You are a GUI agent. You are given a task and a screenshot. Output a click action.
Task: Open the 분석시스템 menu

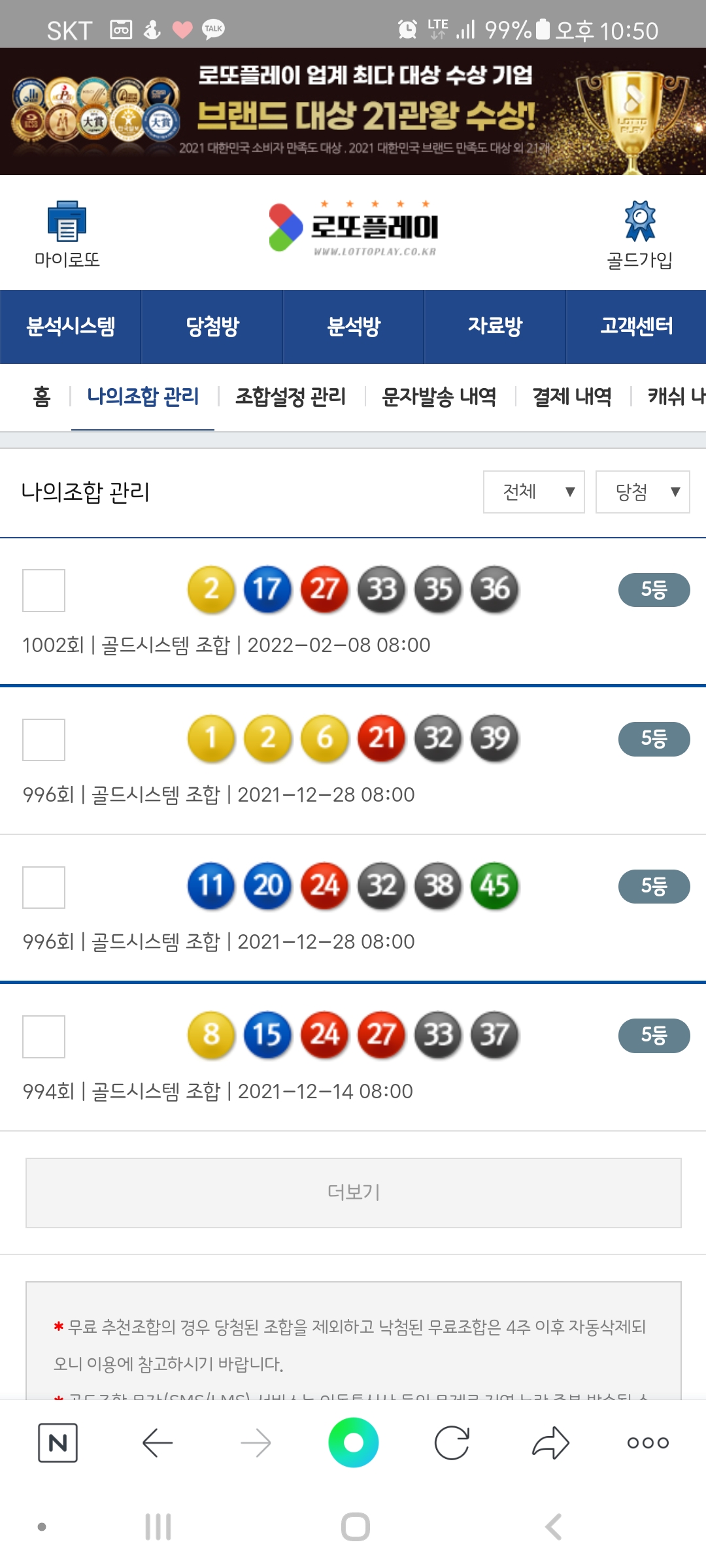71,326
